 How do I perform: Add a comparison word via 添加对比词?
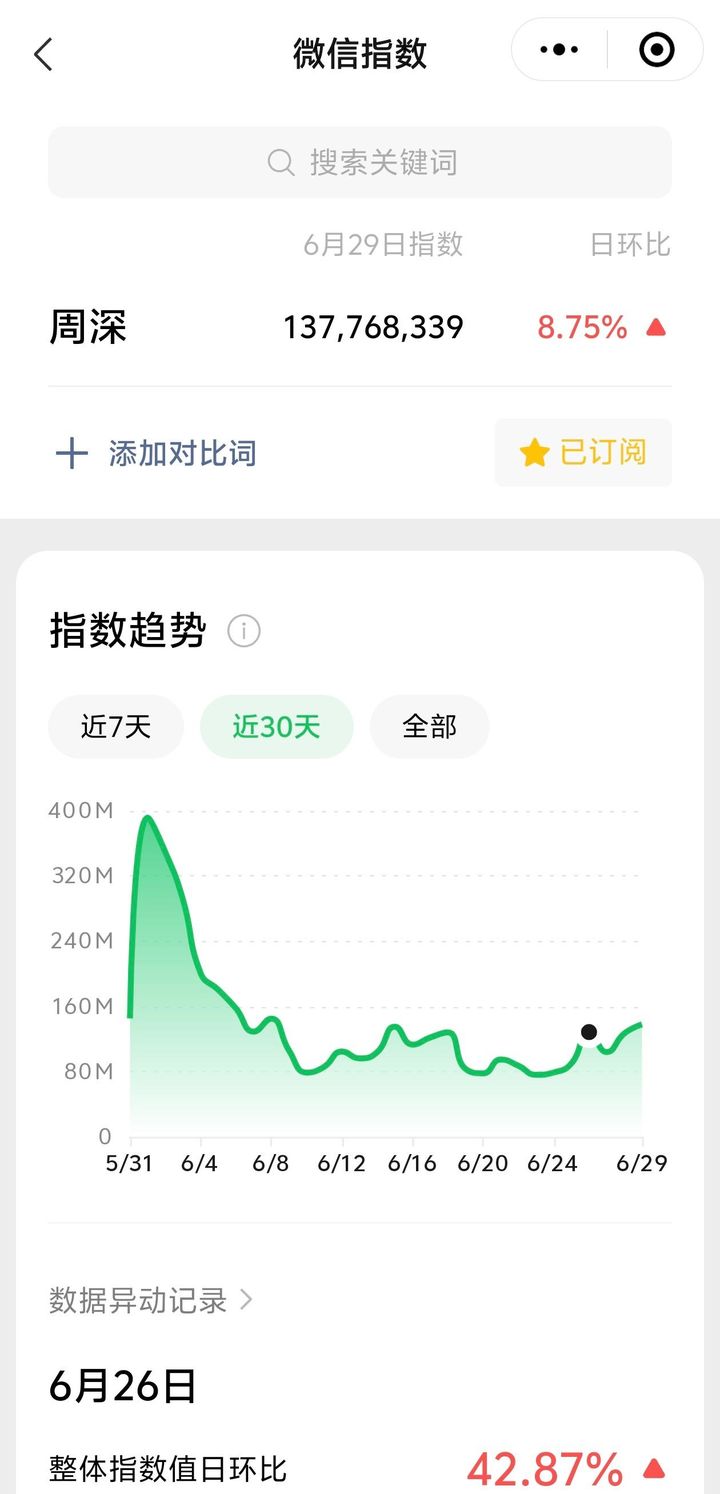tap(156, 453)
